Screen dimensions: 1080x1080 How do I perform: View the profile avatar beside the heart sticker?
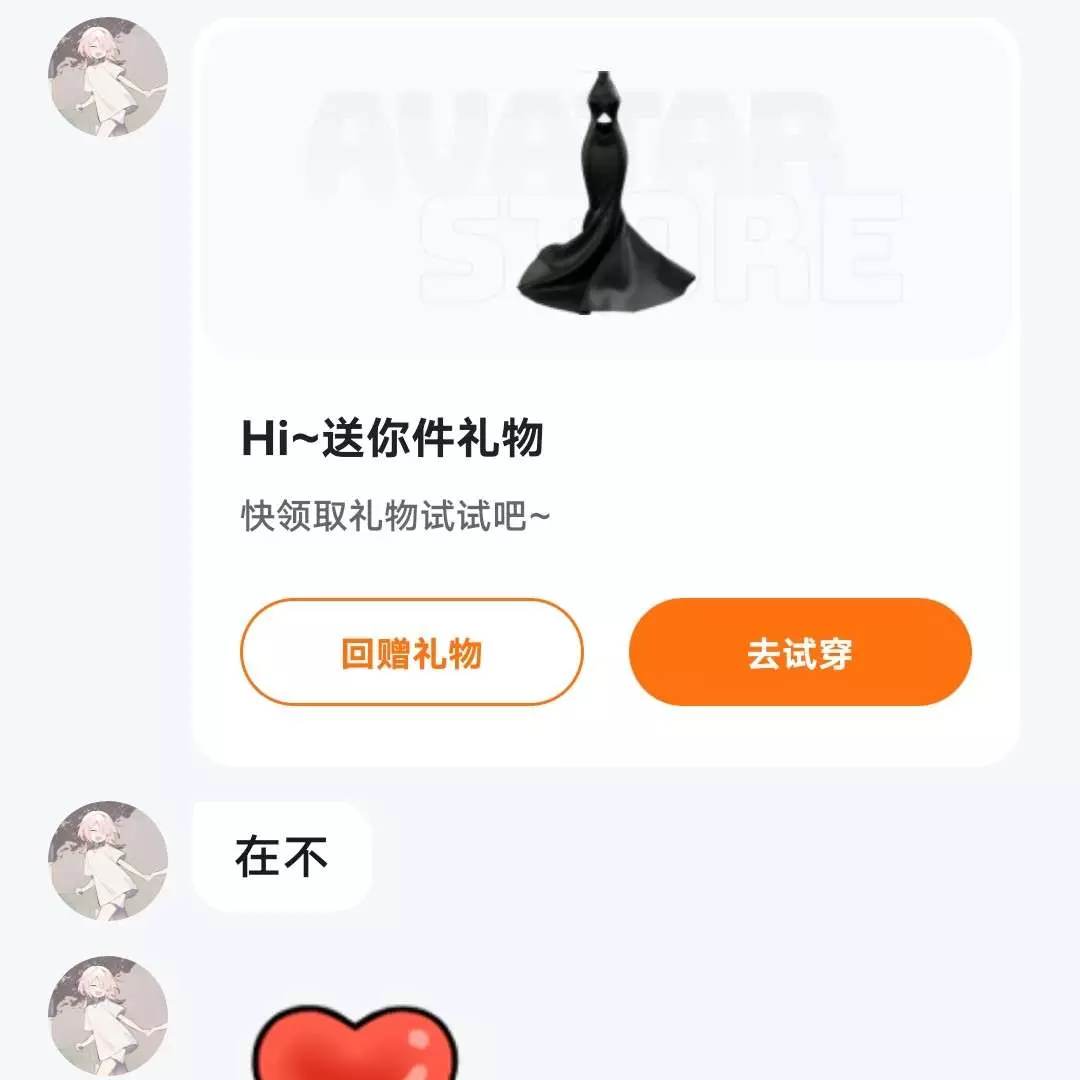pyautogui.click(x=108, y=1016)
